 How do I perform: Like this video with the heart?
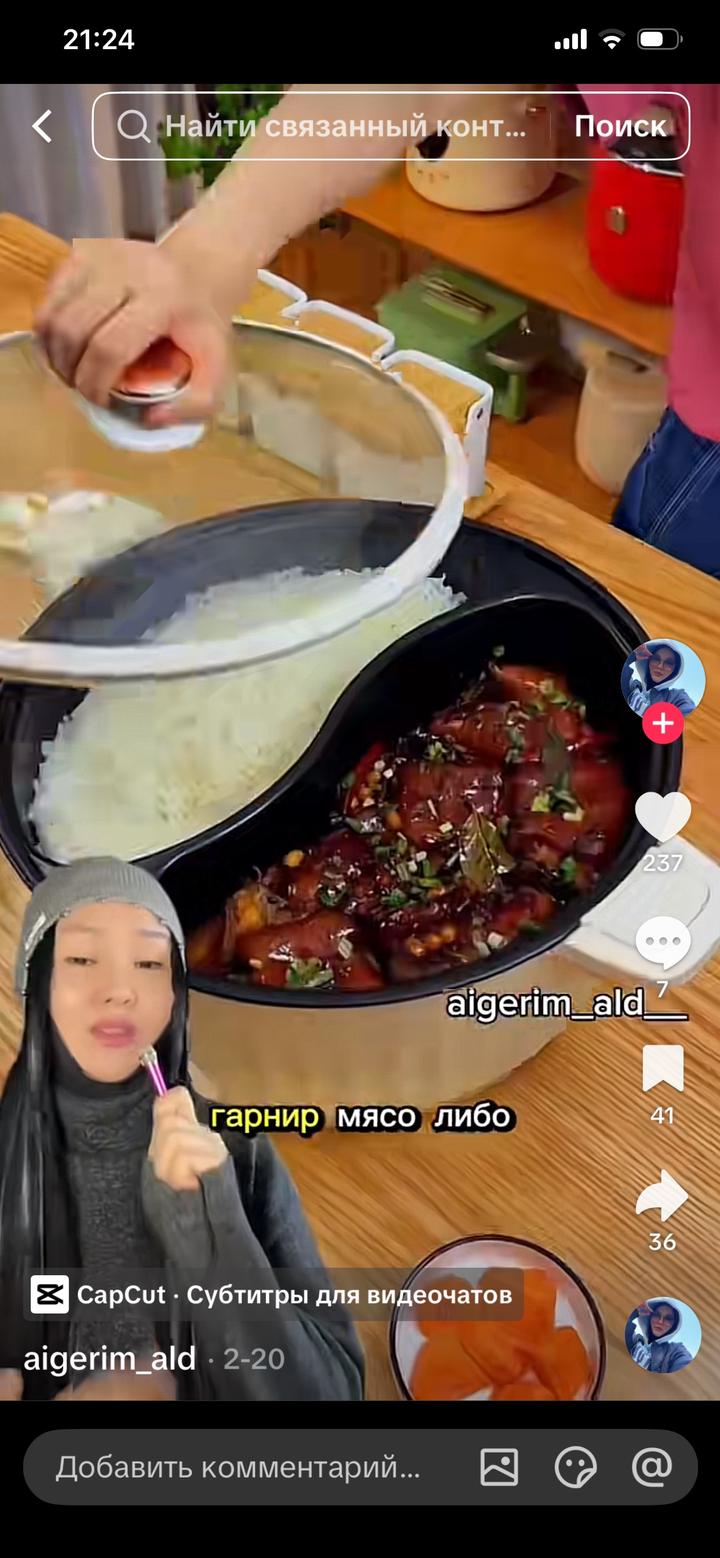point(662,818)
